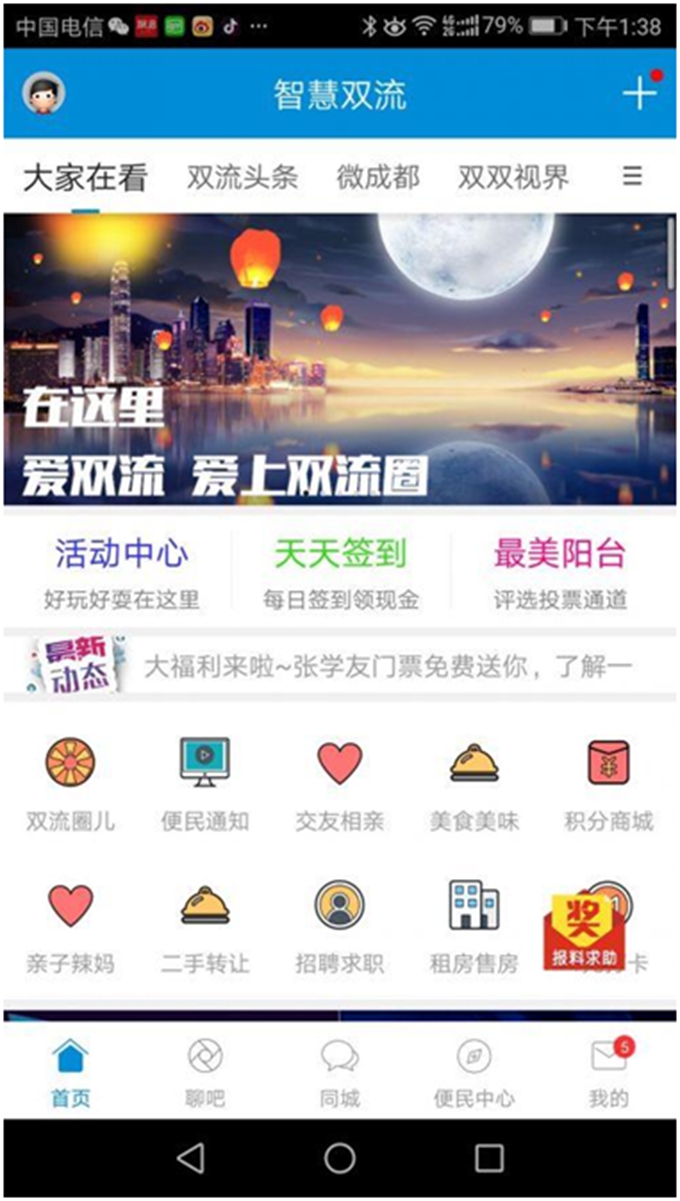Go to the 我的 tab

(608, 1072)
